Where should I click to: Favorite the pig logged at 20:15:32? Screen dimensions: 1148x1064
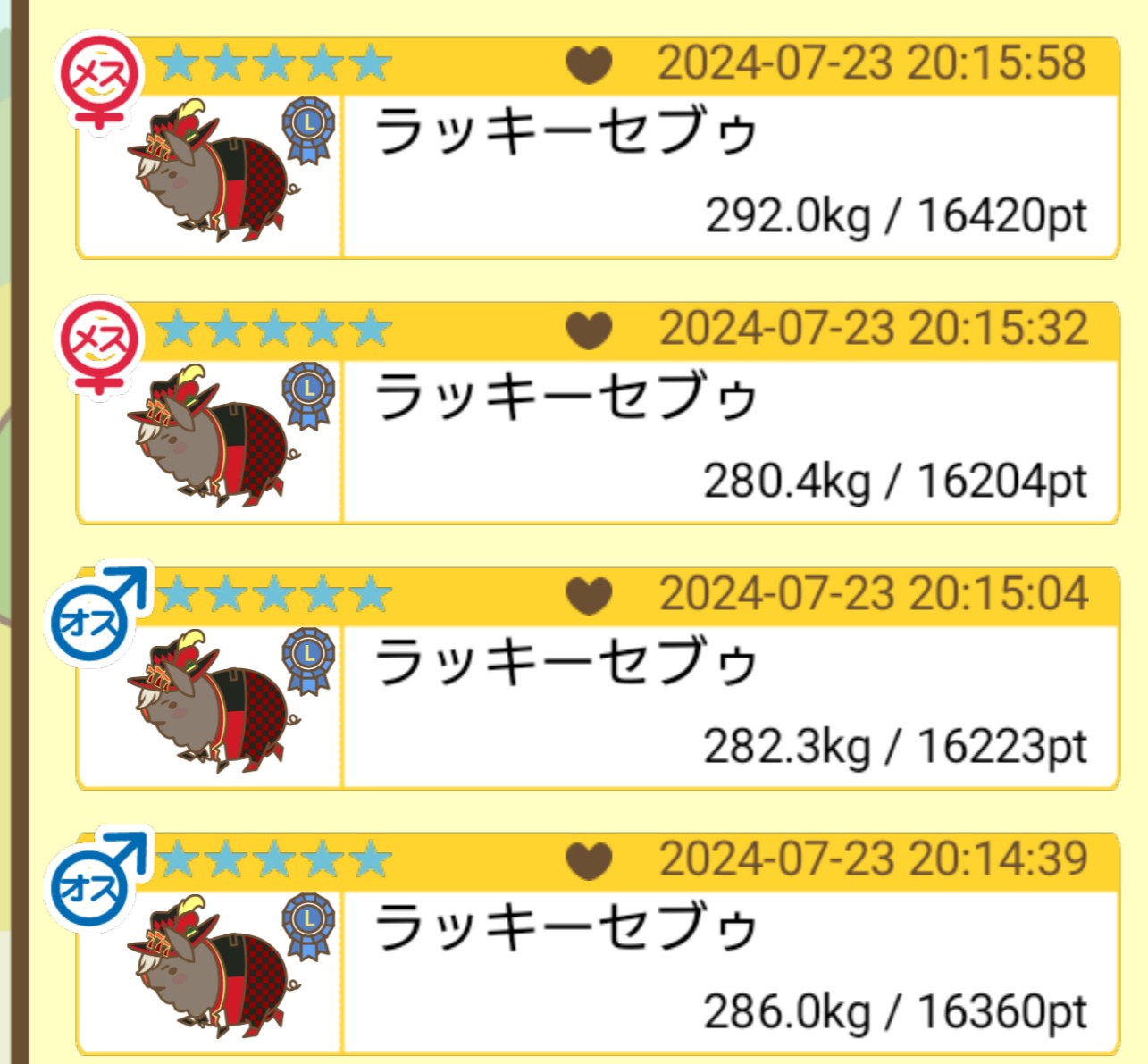tap(589, 331)
